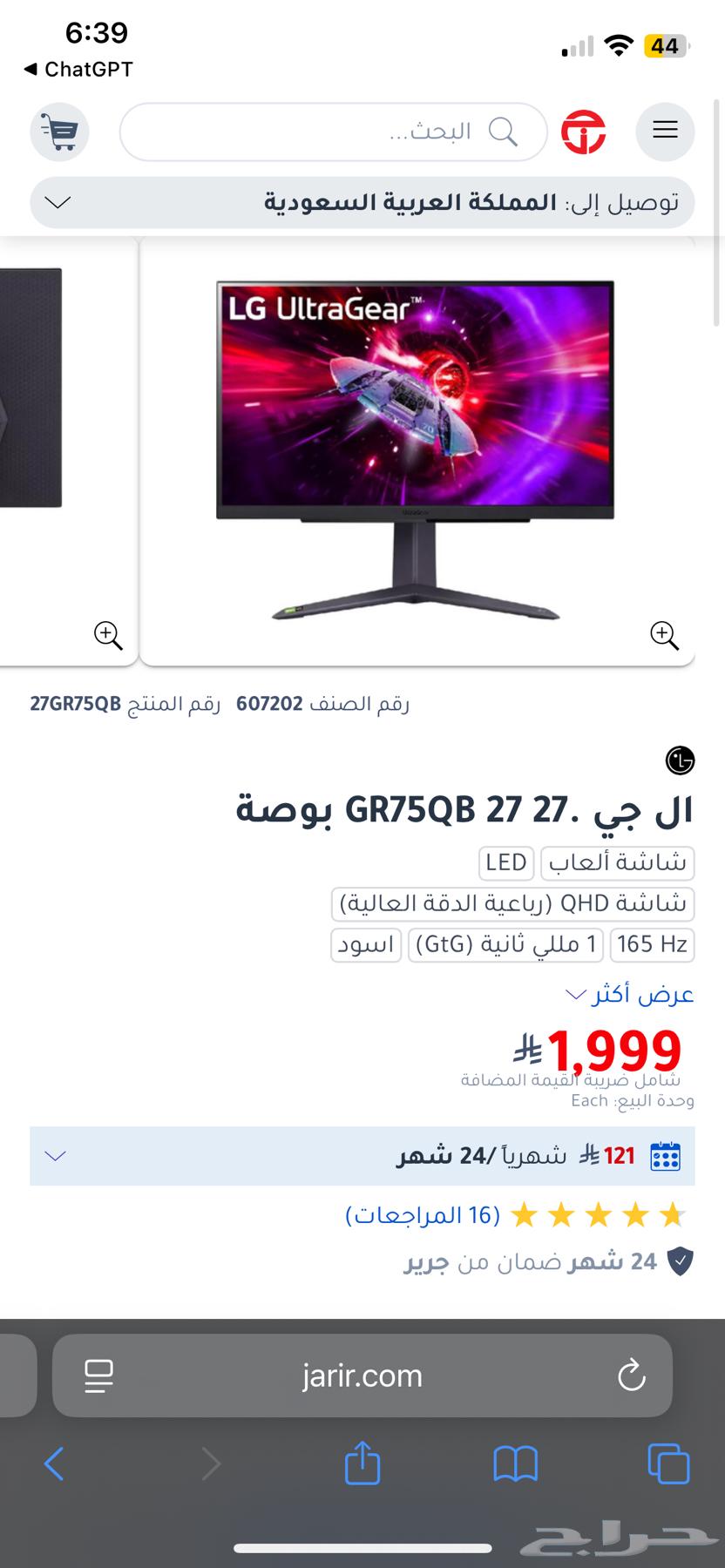
Task: Click the left zoom magnifier on product image
Action: point(108,636)
